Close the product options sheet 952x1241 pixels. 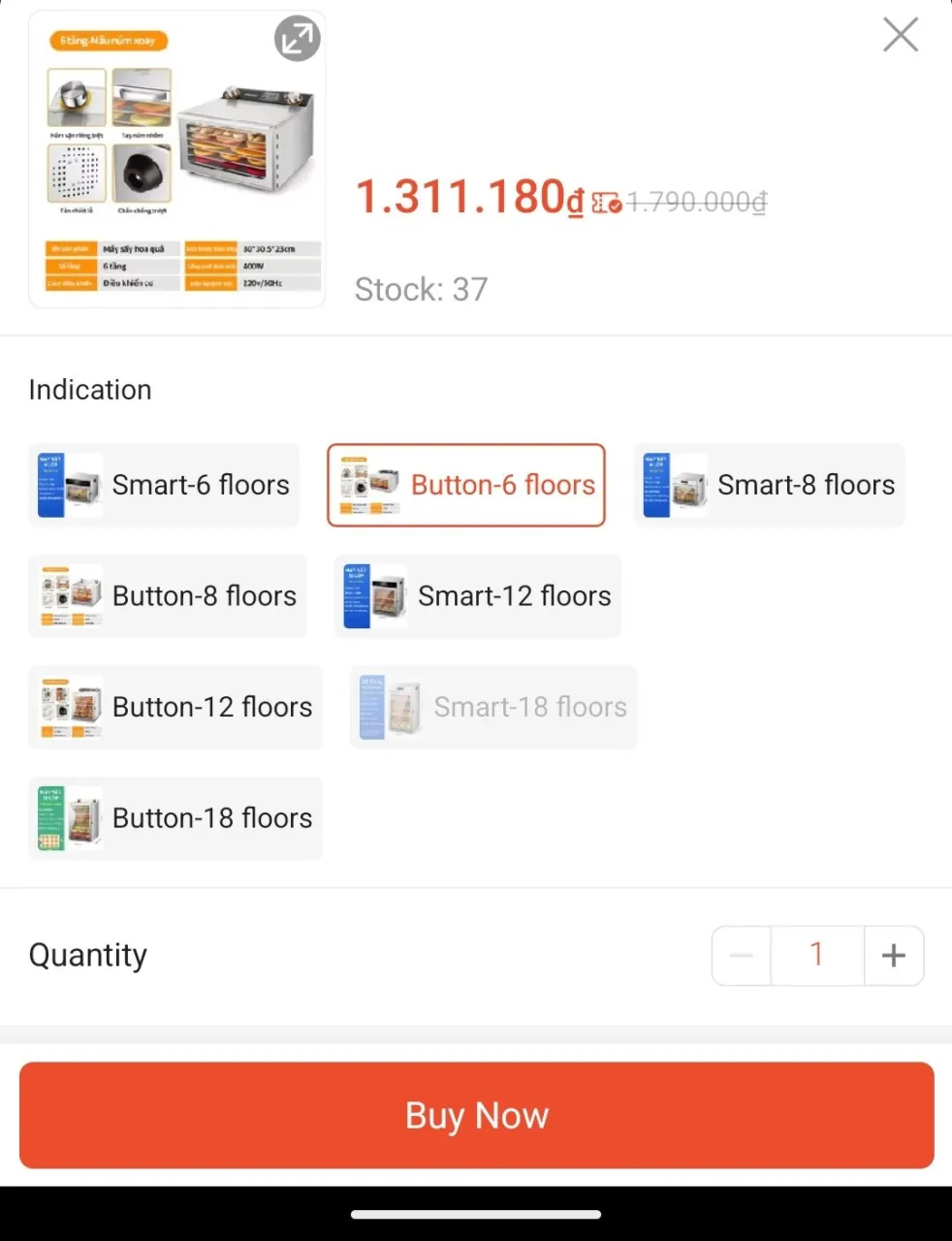coord(901,35)
